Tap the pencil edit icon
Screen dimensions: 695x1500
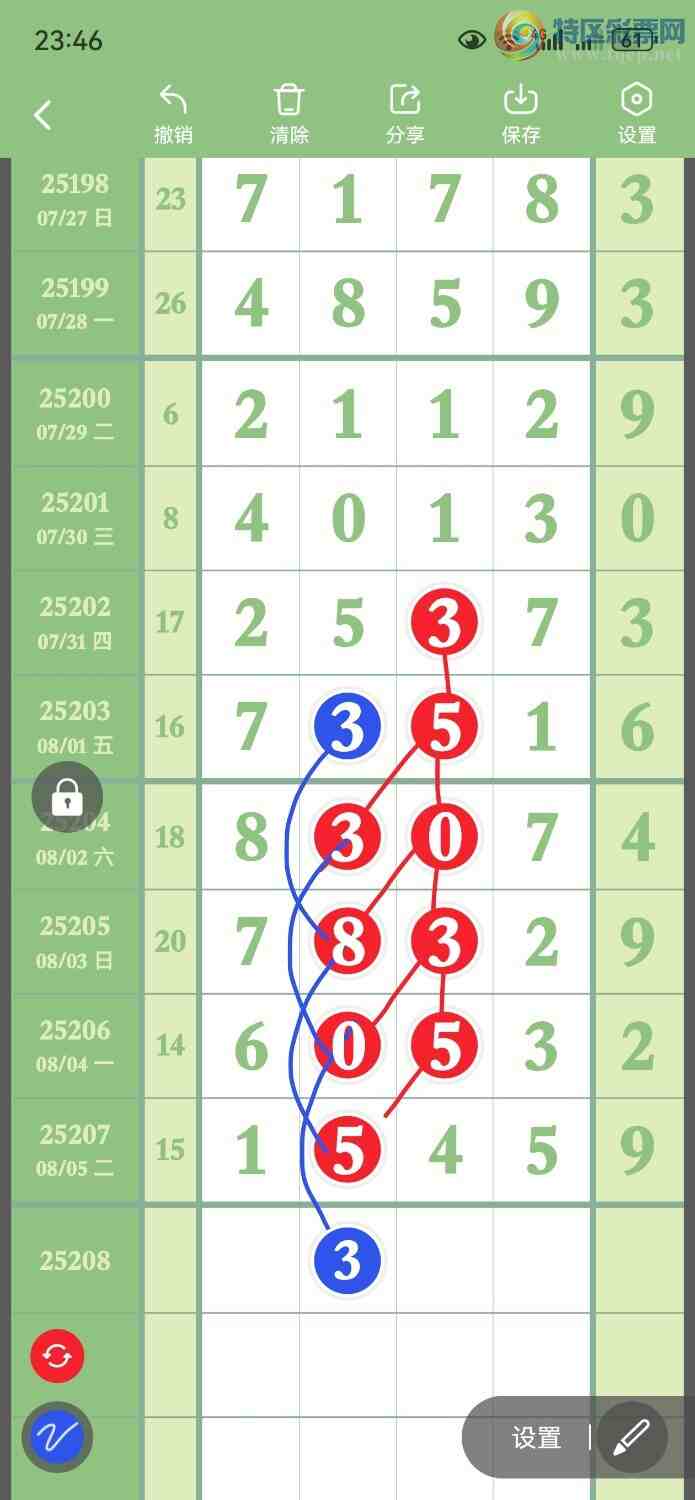632,1438
